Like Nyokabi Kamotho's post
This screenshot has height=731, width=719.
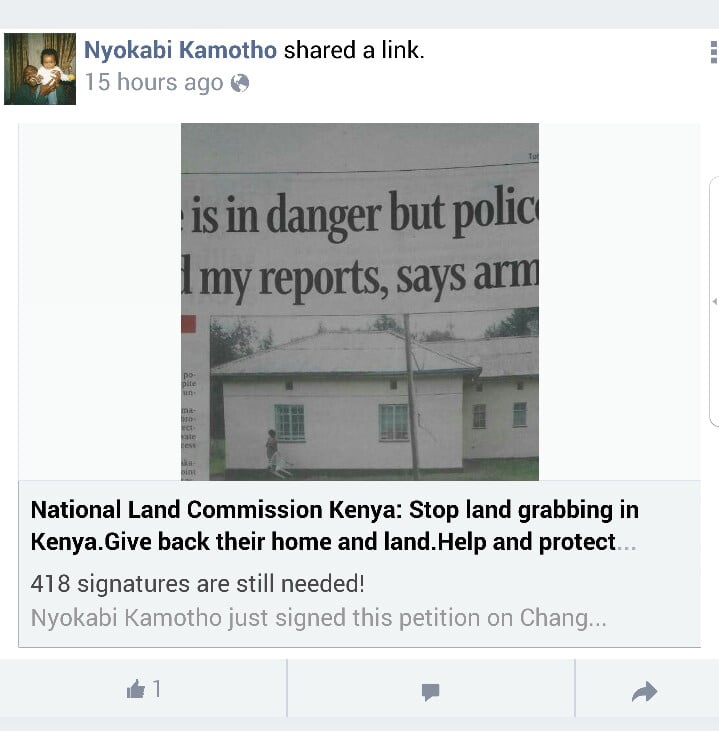144,689
